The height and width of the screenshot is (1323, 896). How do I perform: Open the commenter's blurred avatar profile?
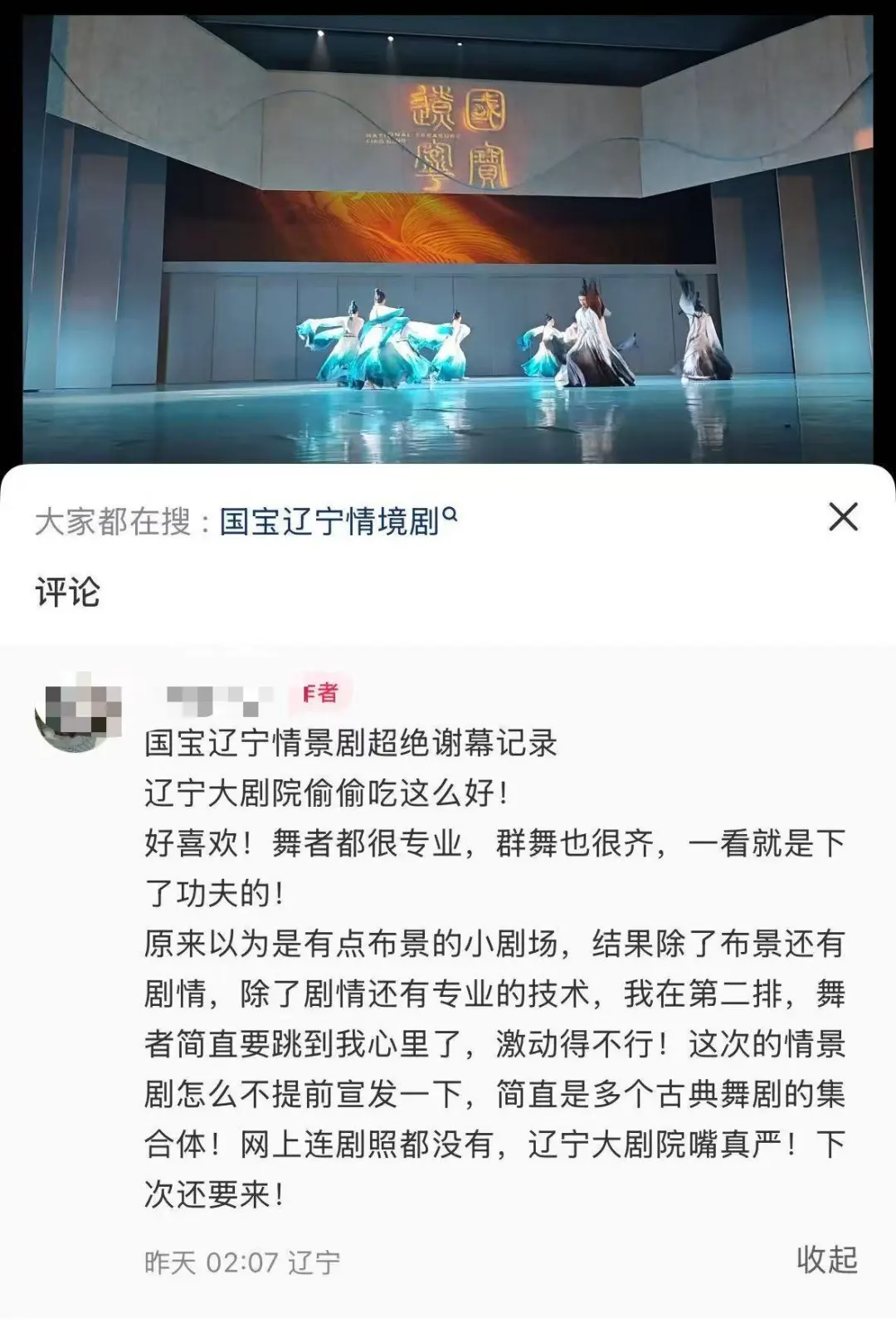[x=78, y=713]
